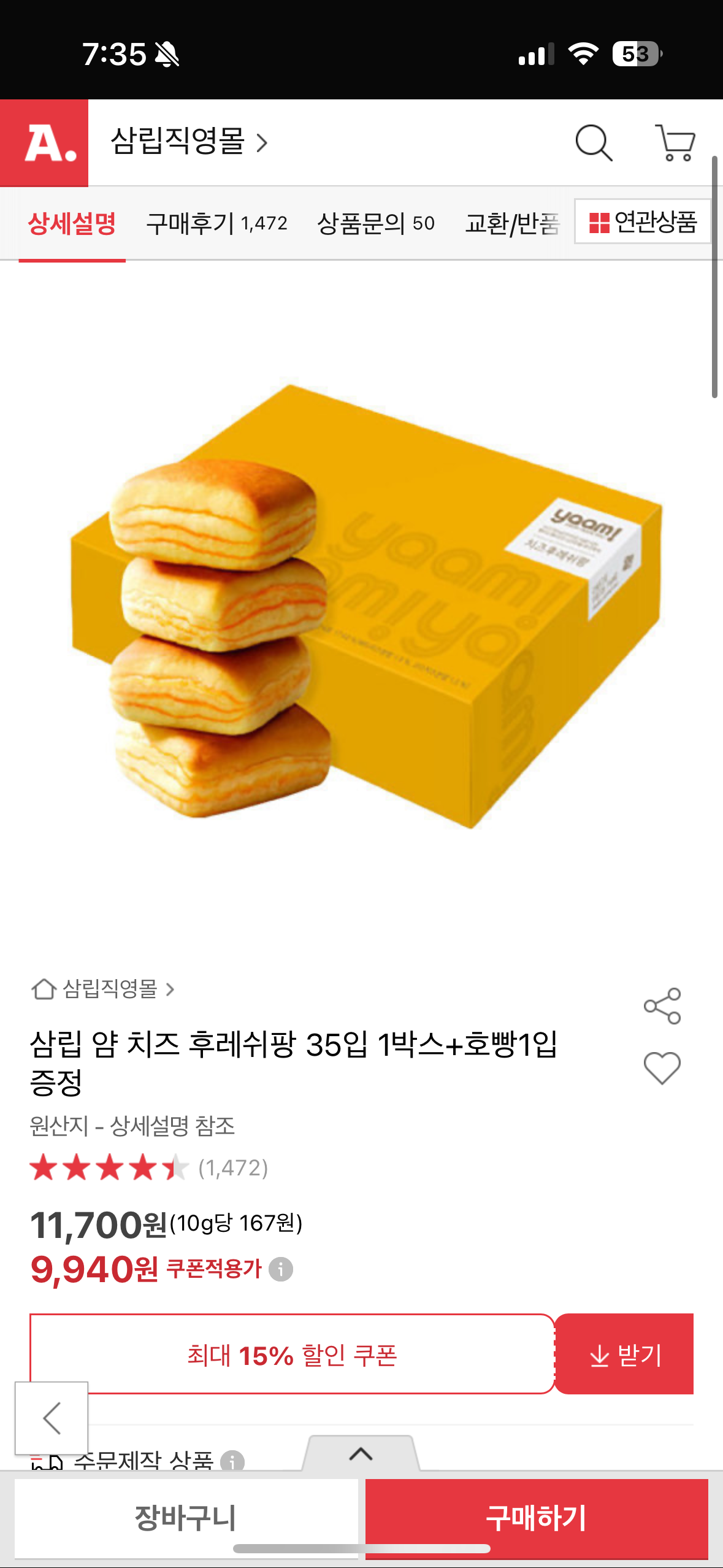Open 삼립직영몰 store in the header
The height and width of the screenshot is (1568, 723).
coord(189,142)
